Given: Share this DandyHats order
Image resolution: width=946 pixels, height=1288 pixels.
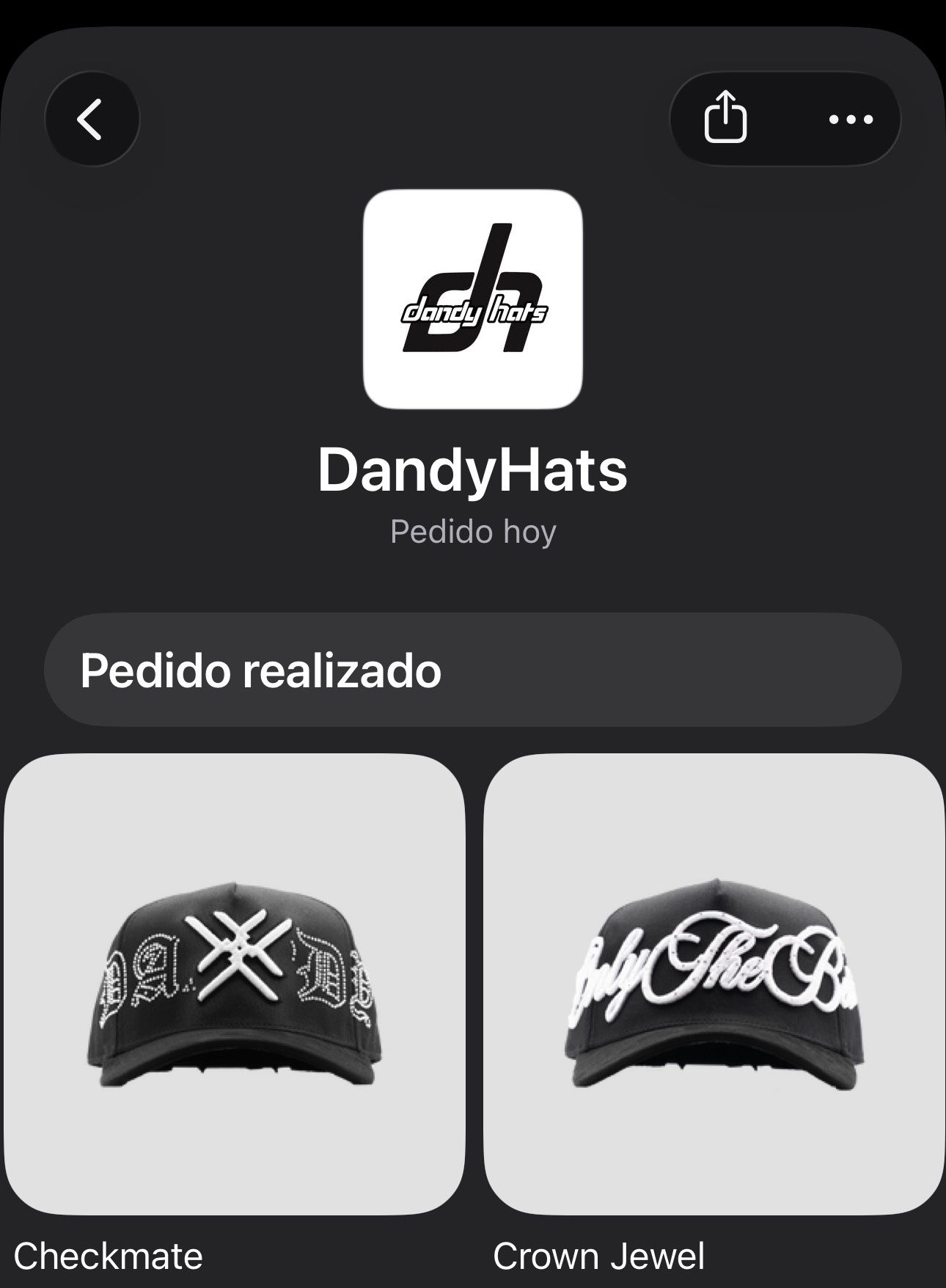Looking at the screenshot, I should pos(725,117).
